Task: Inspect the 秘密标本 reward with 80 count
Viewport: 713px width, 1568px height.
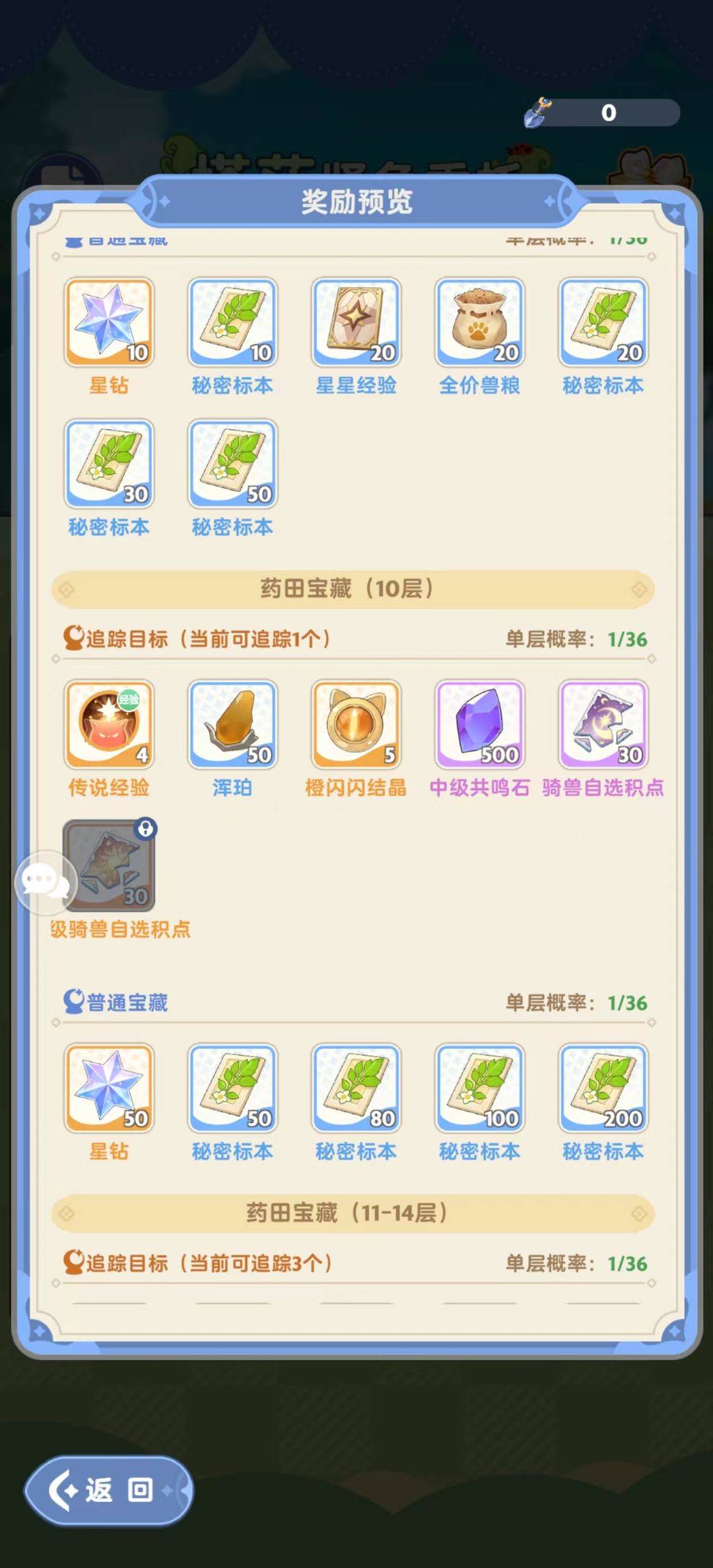Action: [x=356, y=1087]
